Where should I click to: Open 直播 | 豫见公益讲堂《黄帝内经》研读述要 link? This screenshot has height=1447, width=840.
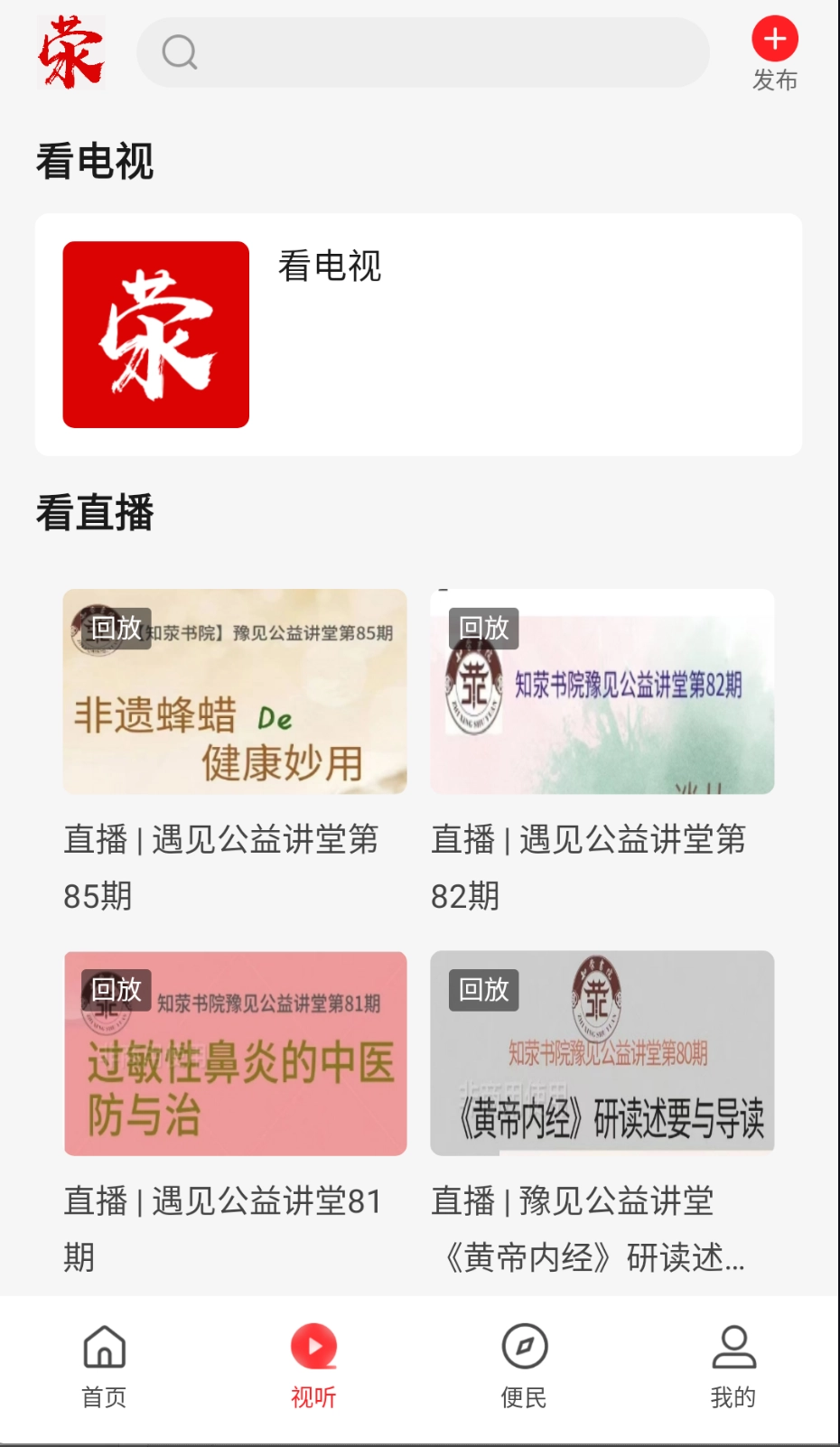pos(588,1228)
